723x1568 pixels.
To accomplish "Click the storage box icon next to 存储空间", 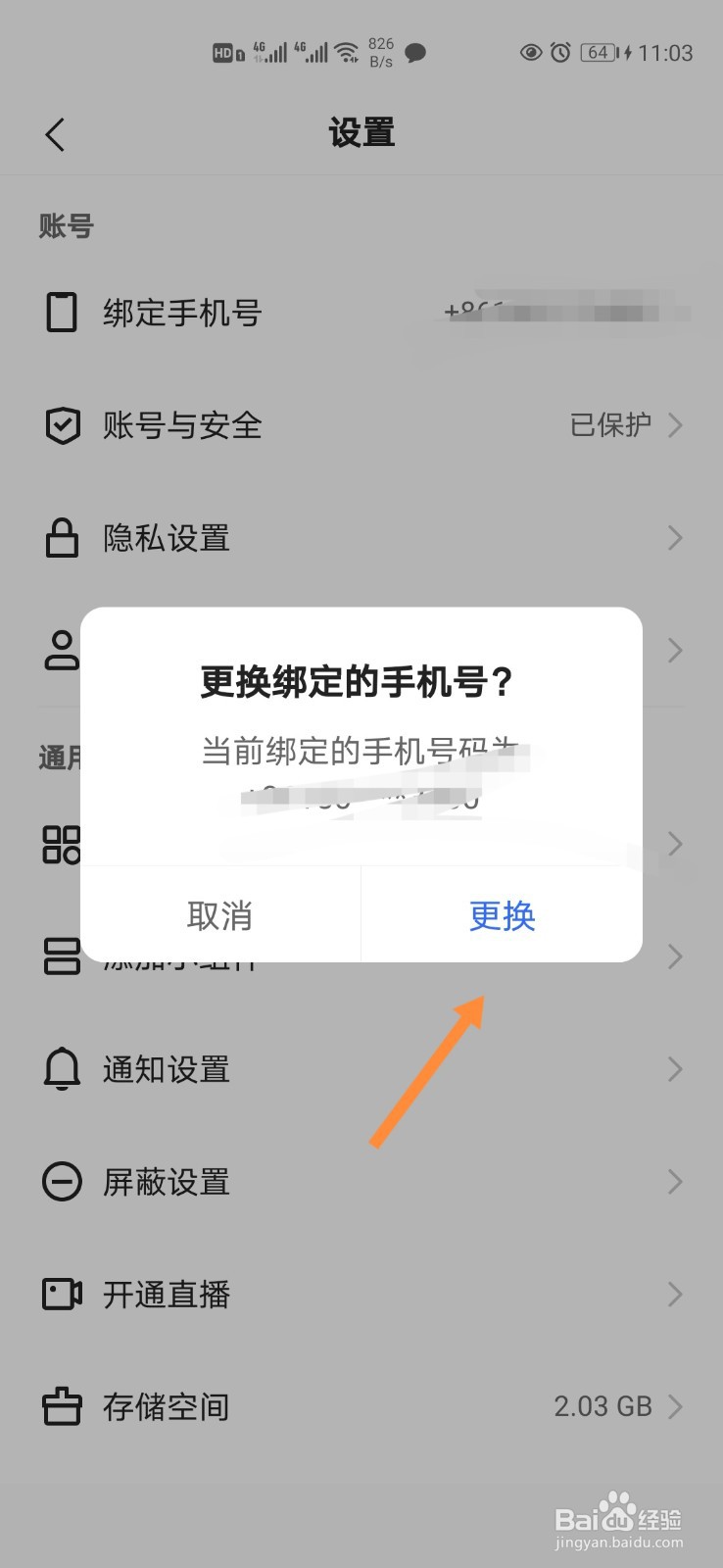I will click(62, 1406).
